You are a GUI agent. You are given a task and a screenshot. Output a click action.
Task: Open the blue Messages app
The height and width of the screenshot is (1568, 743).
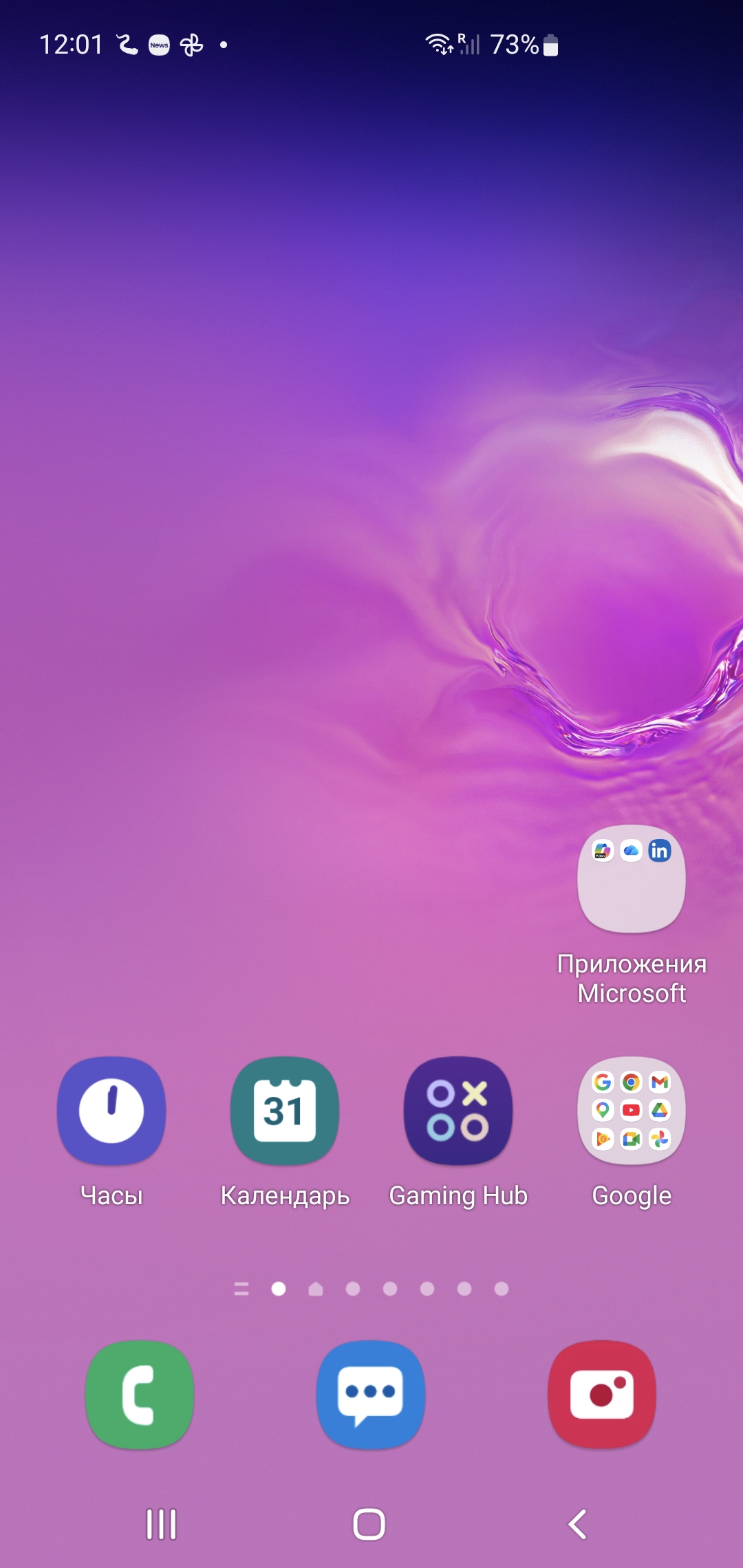371,1394
